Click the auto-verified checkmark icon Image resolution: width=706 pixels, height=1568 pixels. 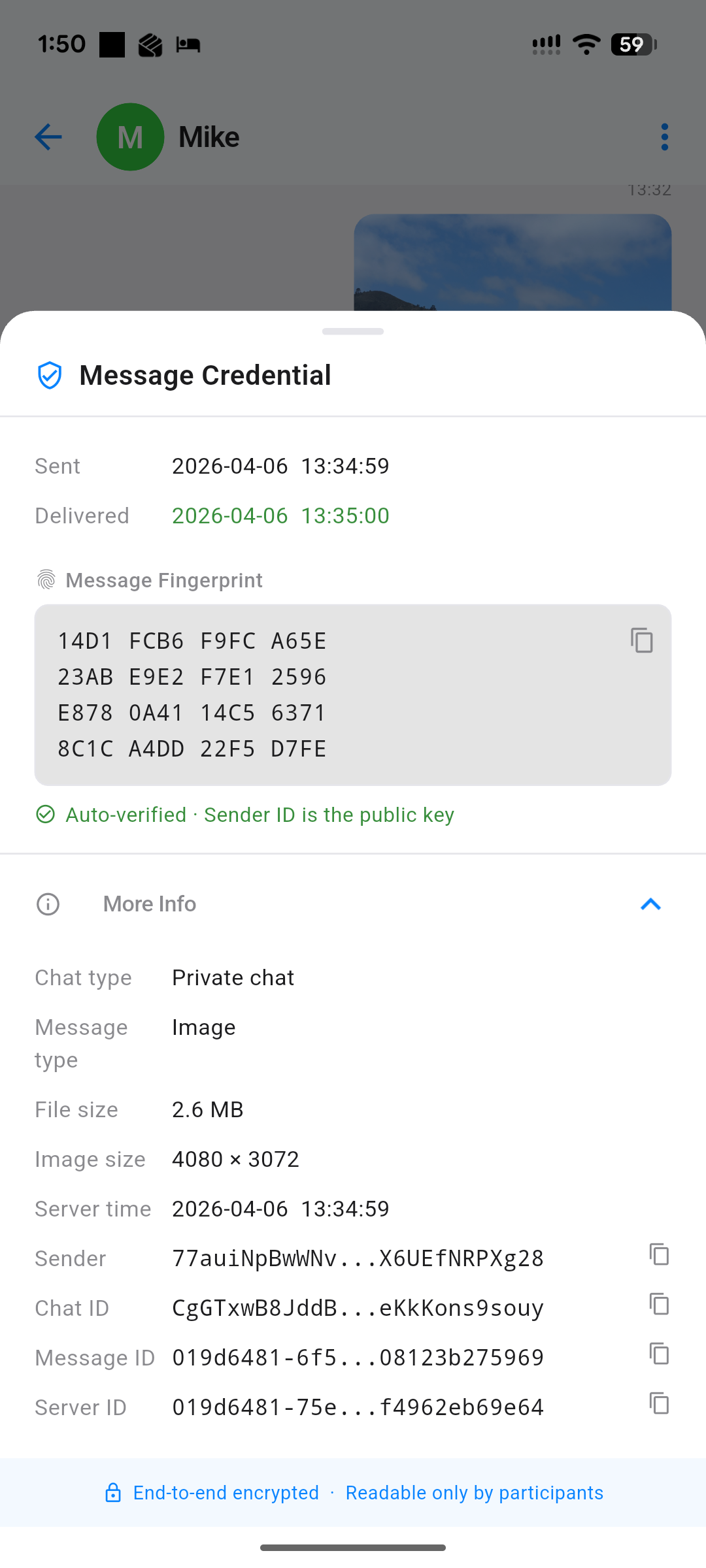[45, 814]
